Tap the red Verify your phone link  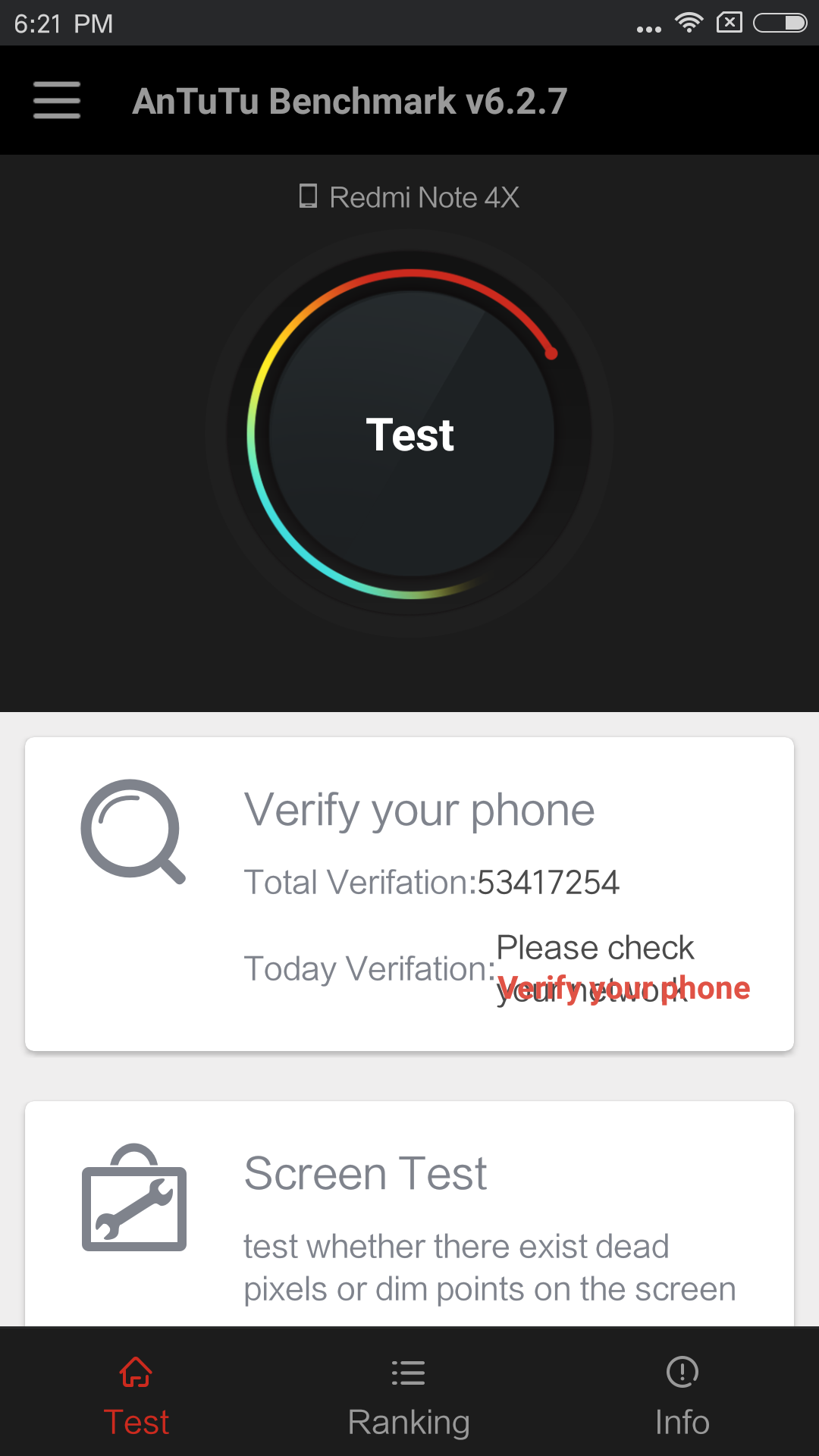click(624, 989)
